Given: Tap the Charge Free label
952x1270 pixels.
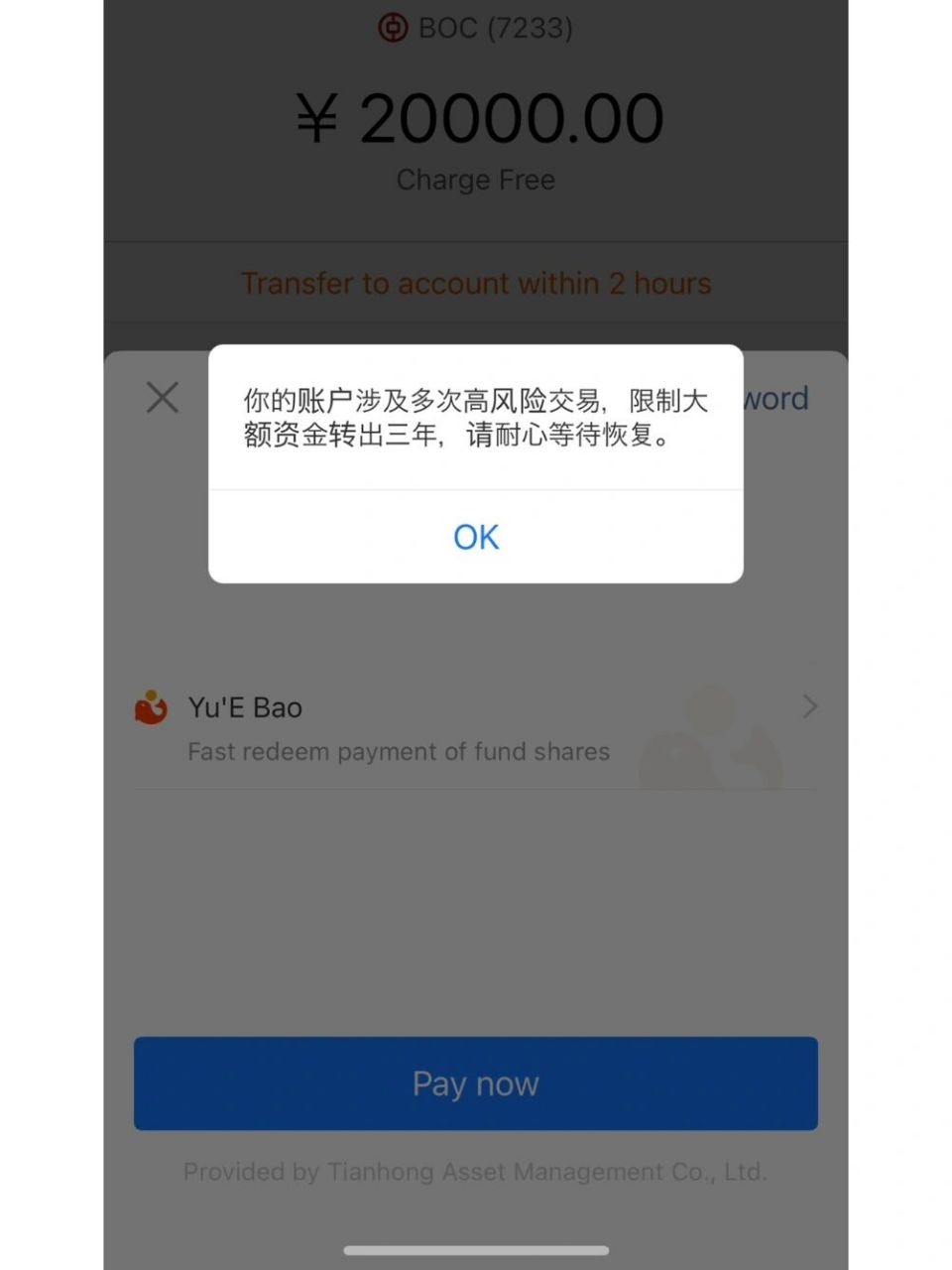Looking at the screenshot, I should click(x=475, y=180).
